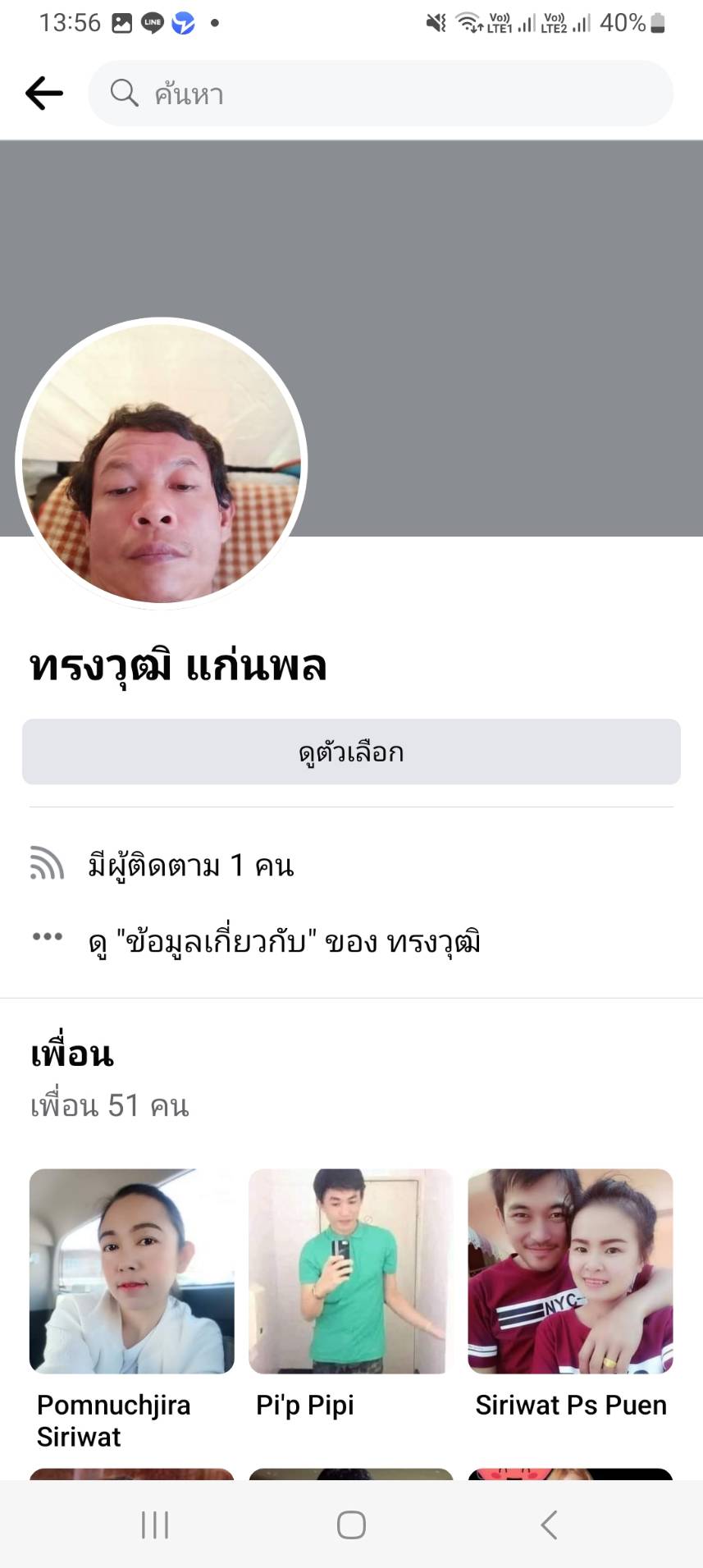The image size is (703, 1568).
Task: Open the ค้นหา search field
Action: [x=381, y=94]
